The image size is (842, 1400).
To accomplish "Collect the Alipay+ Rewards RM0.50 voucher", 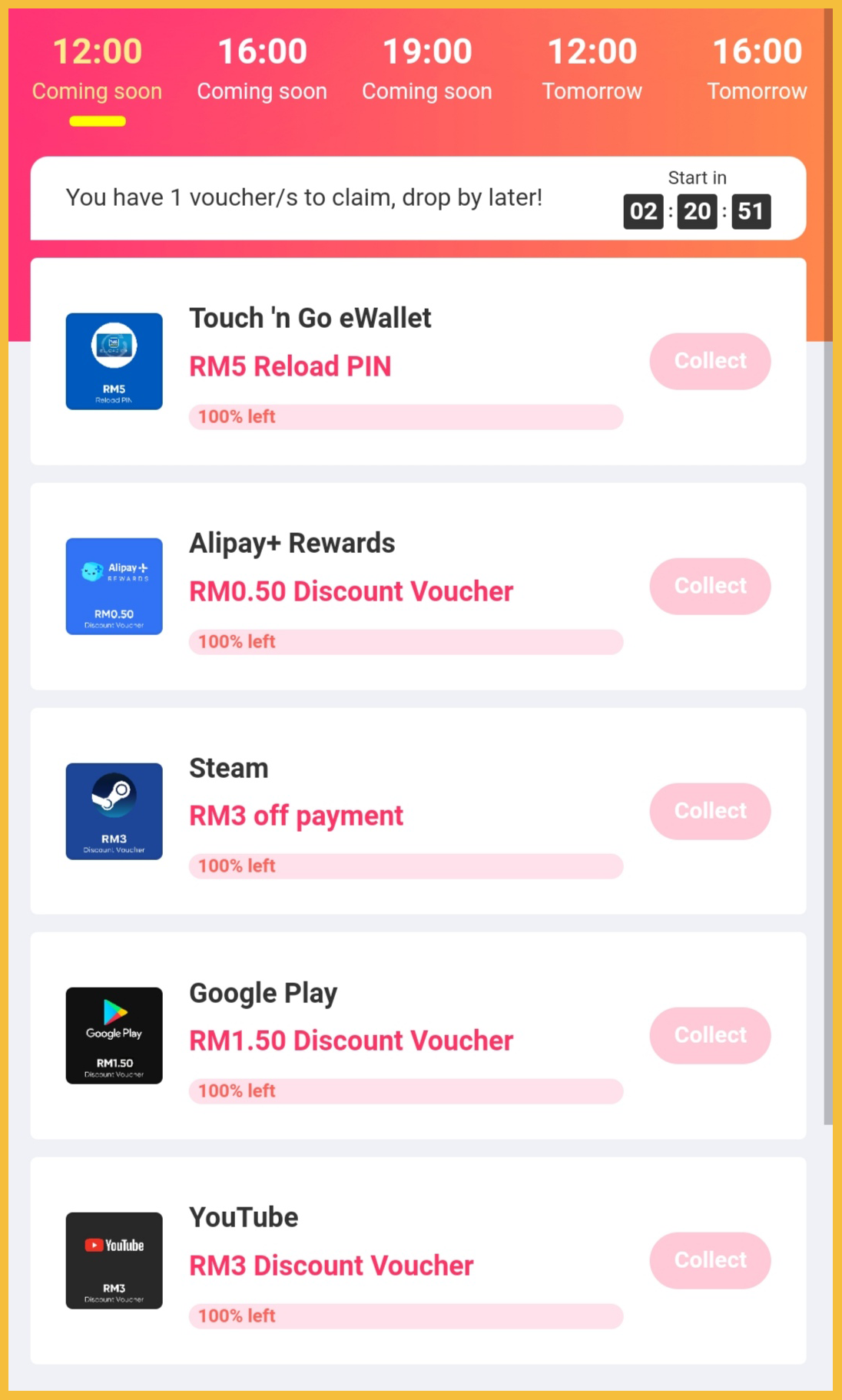I will (x=710, y=586).
